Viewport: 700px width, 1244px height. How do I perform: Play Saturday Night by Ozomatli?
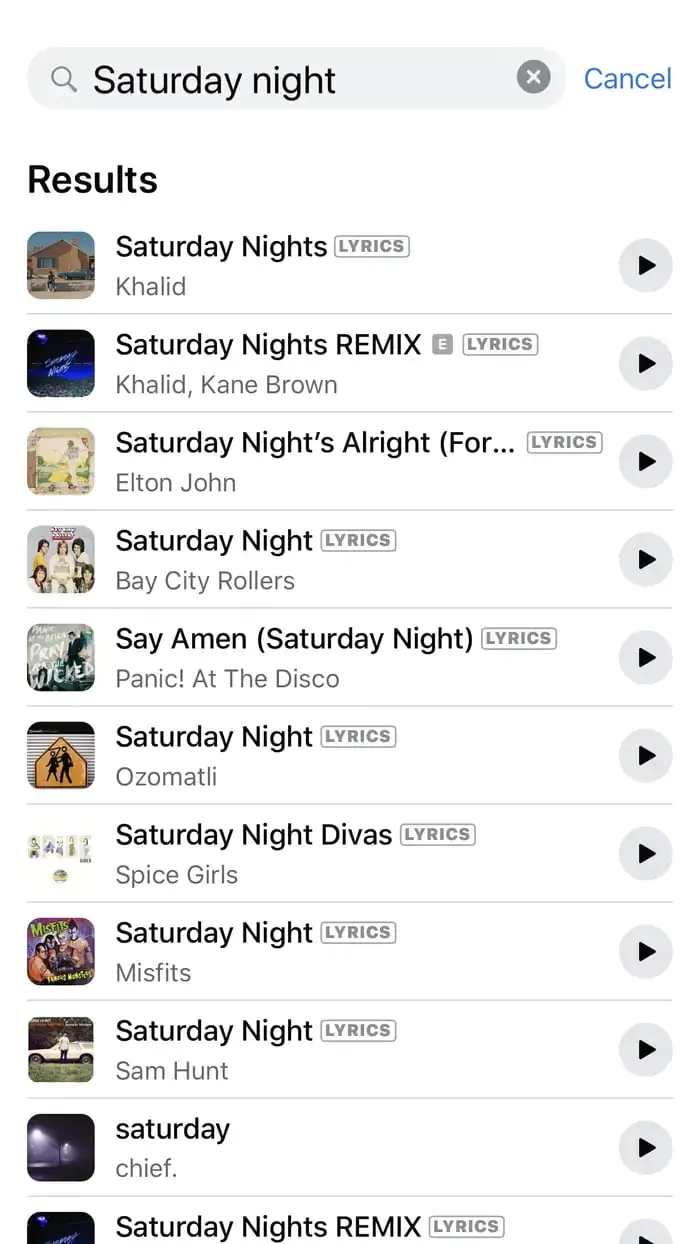[646, 756]
